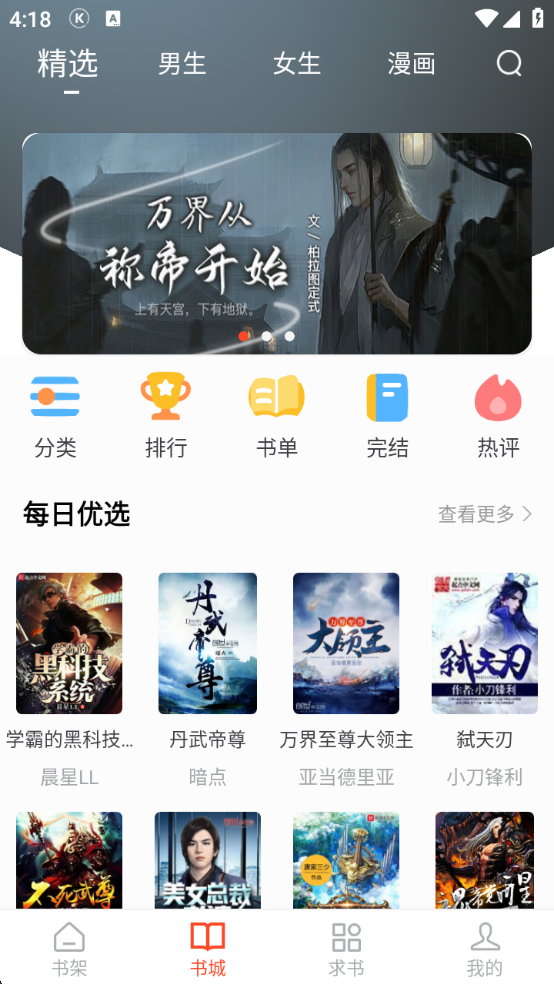Open the 分类 category shortcut
Image resolution: width=554 pixels, height=984 pixels.
(x=55, y=415)
